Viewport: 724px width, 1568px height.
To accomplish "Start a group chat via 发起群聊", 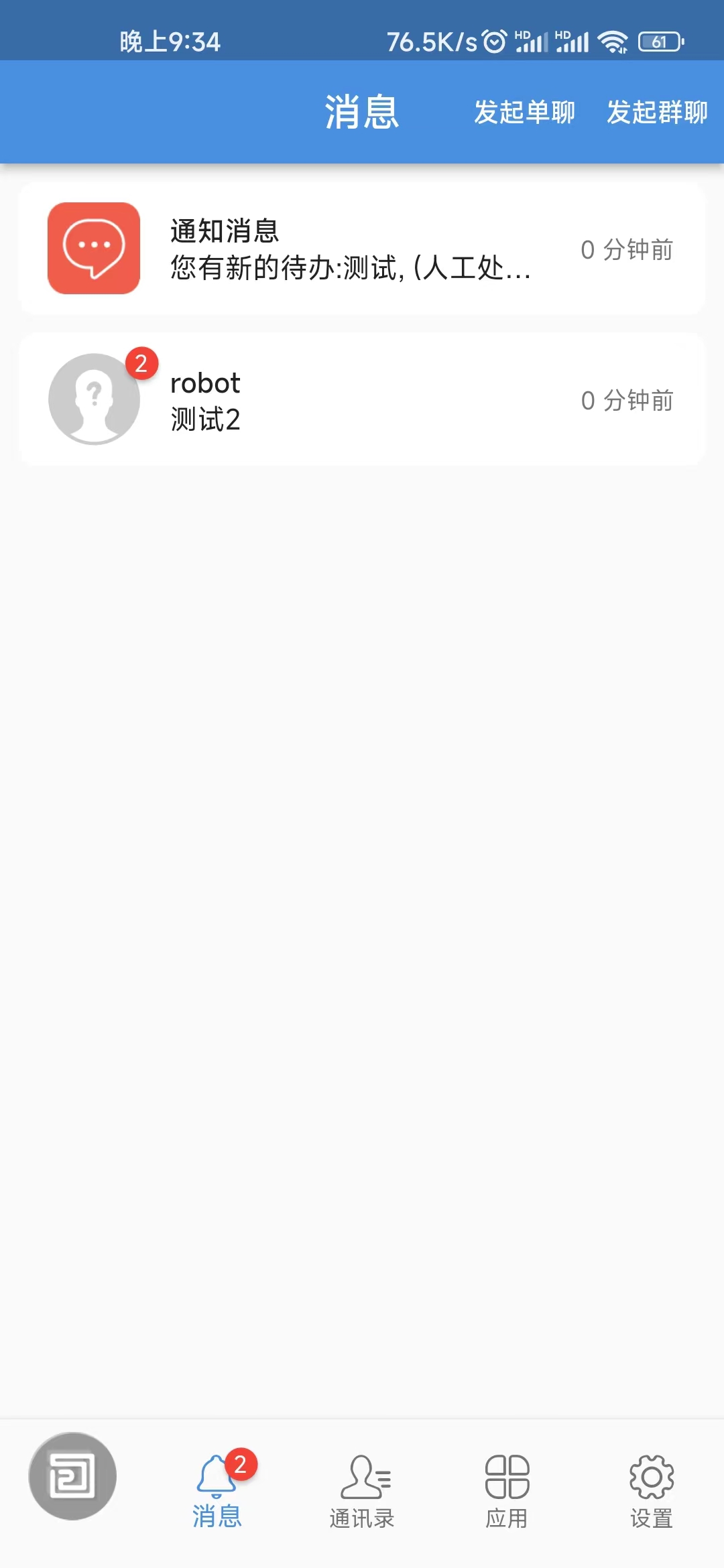I will (657, 112).
